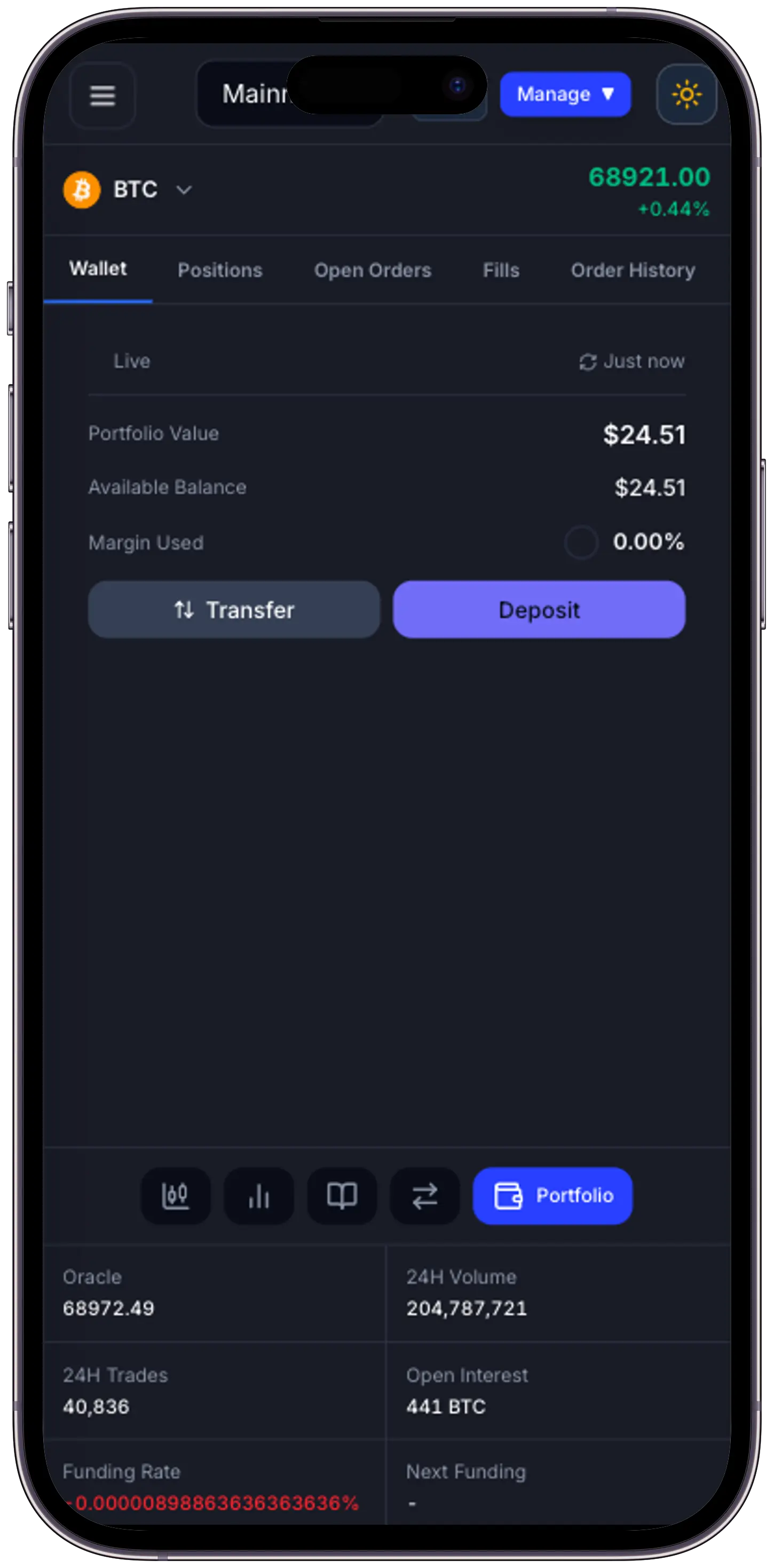Switch to the Positions tab
Screen dimensions: 774x1568
click(x=220, y=270)
